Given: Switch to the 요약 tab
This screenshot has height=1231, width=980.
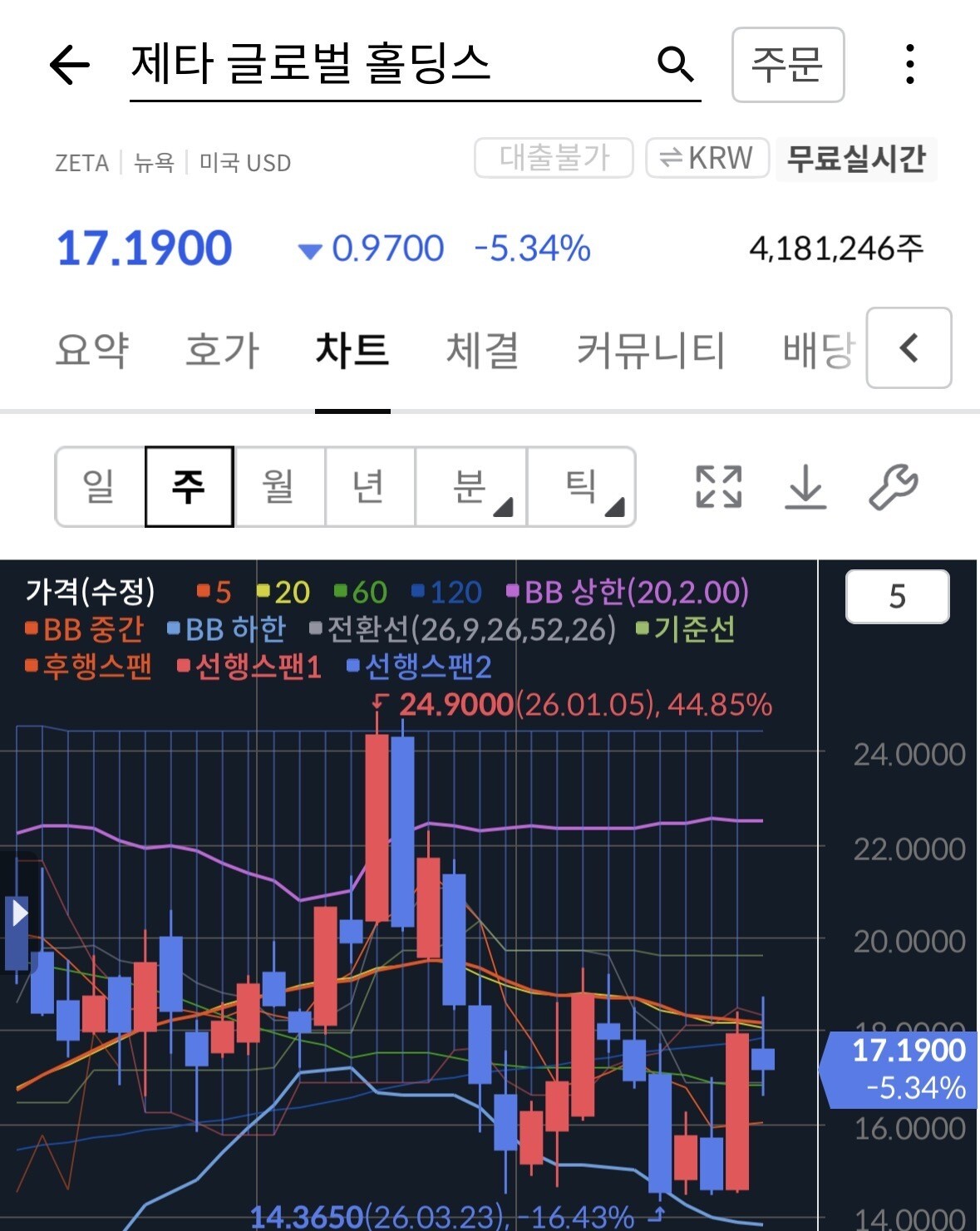Looking at the screenshot, I should coord(91,350).
